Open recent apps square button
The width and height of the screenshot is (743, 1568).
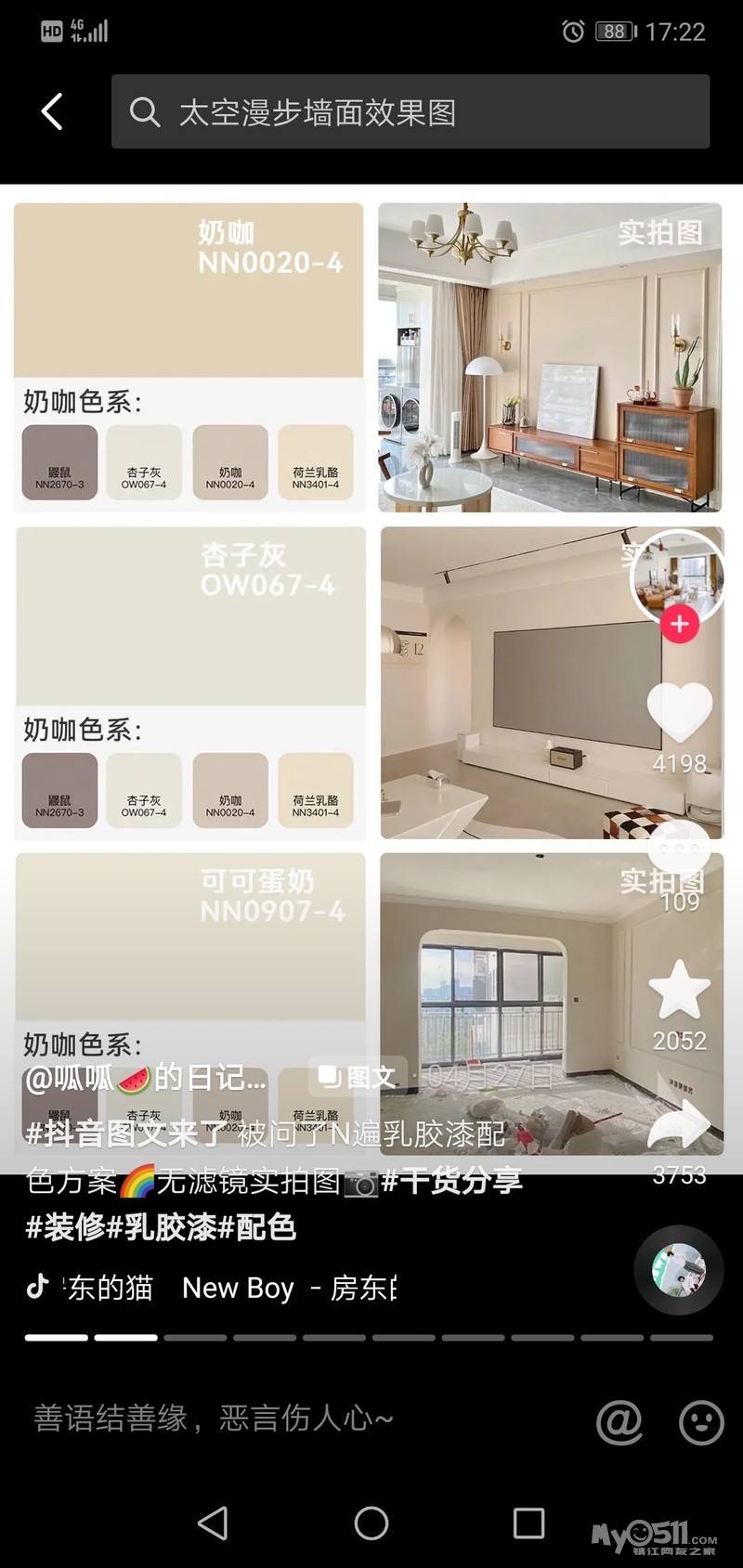(x=528, y=1523)
